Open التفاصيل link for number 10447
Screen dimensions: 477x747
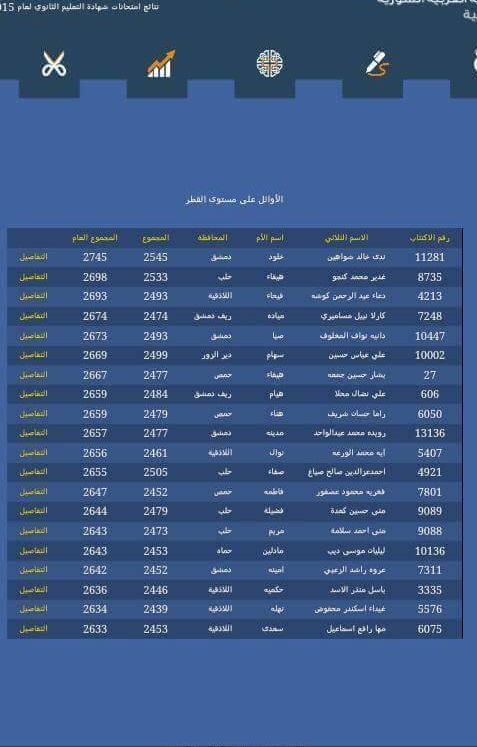pos(33,336)
